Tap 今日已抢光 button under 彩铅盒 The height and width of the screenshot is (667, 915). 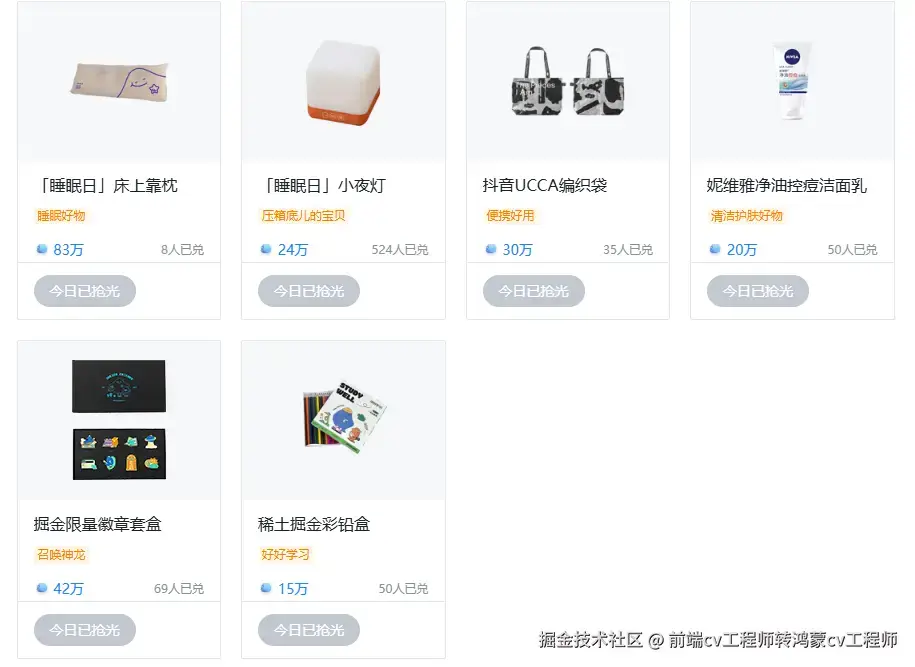click(309, 630)
